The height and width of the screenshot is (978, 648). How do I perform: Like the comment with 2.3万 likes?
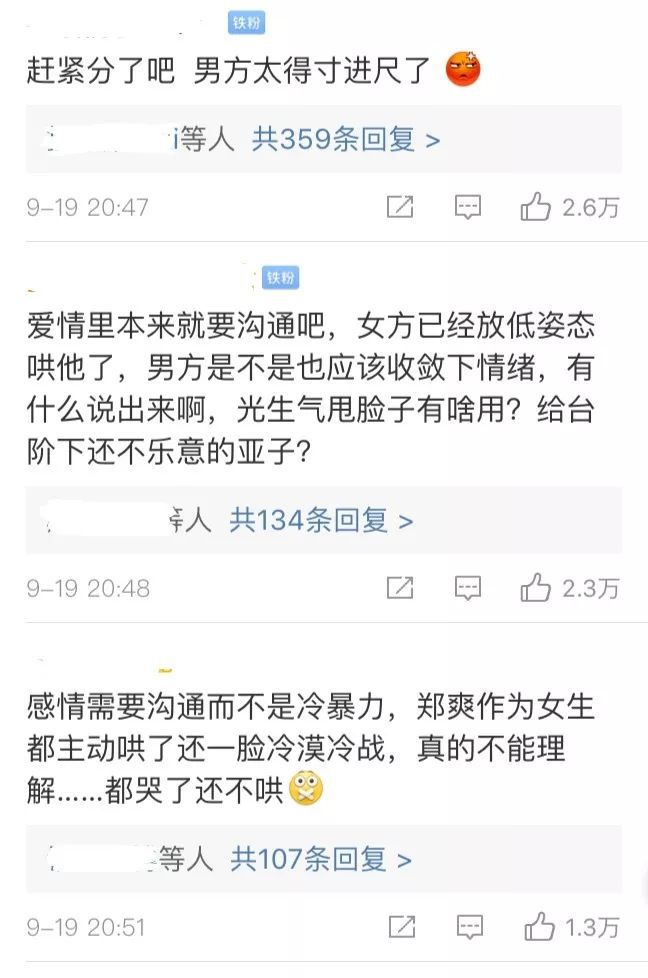pyautogui.click(x=536, y=588)
